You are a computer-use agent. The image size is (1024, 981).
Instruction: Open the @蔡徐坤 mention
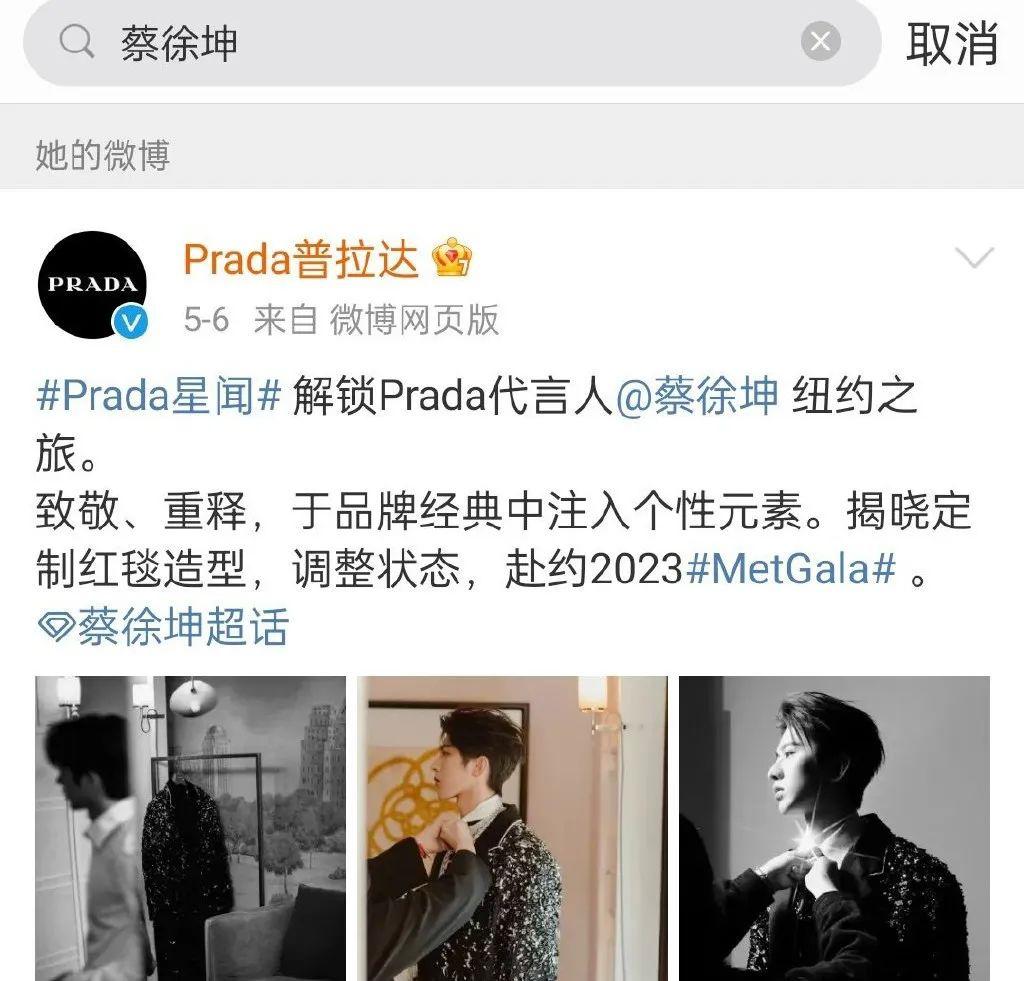(696, 398)
